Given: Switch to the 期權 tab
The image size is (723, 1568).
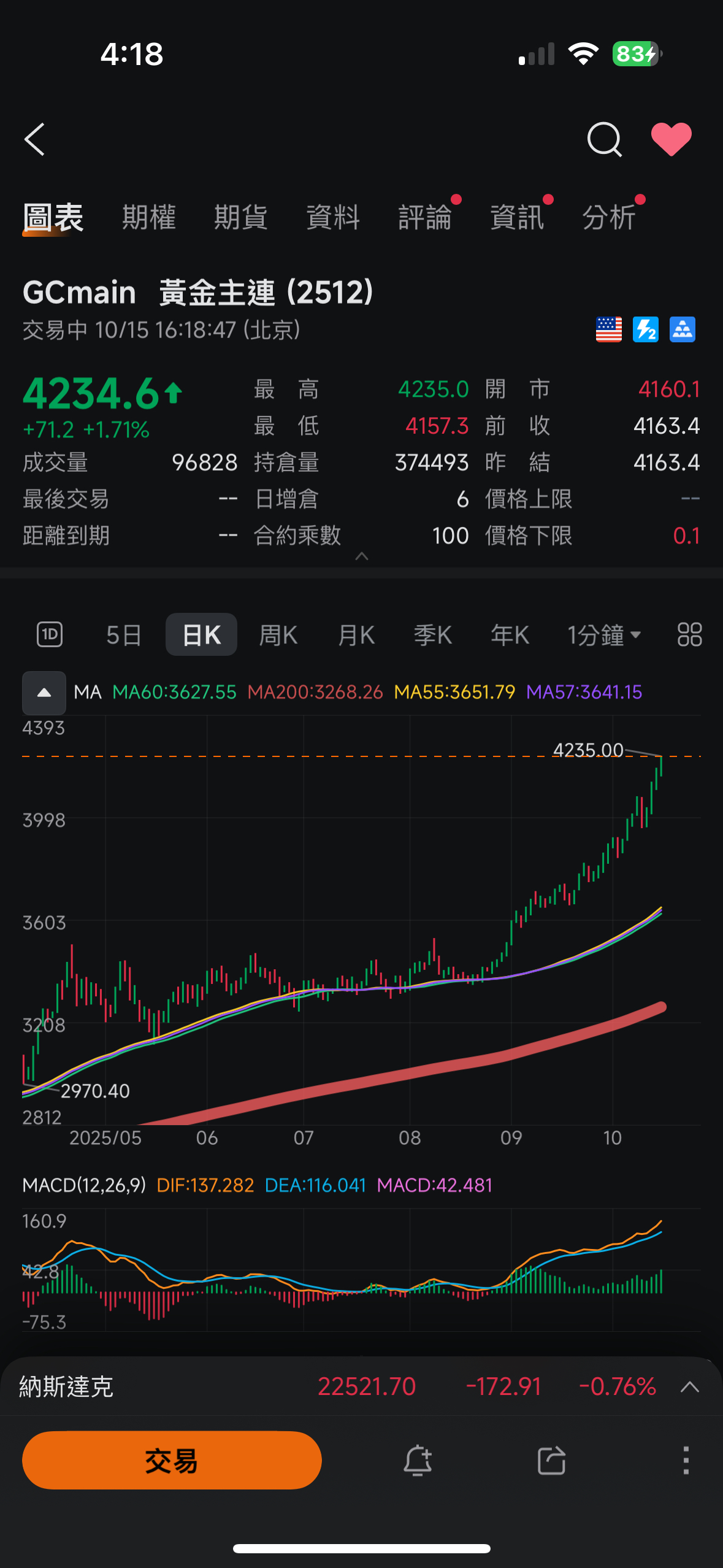Looking at the screenshot, I should pyautogui.click(x=149, y=218).
